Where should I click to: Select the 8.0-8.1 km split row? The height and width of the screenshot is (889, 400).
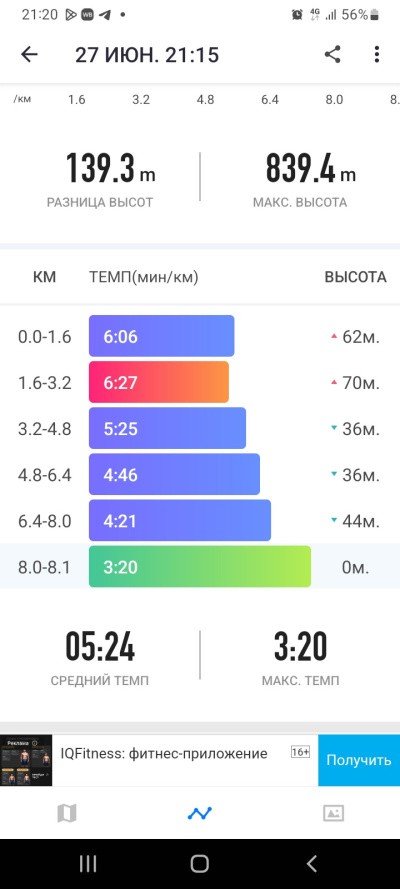pyautogui.click(x=200, y=566)
